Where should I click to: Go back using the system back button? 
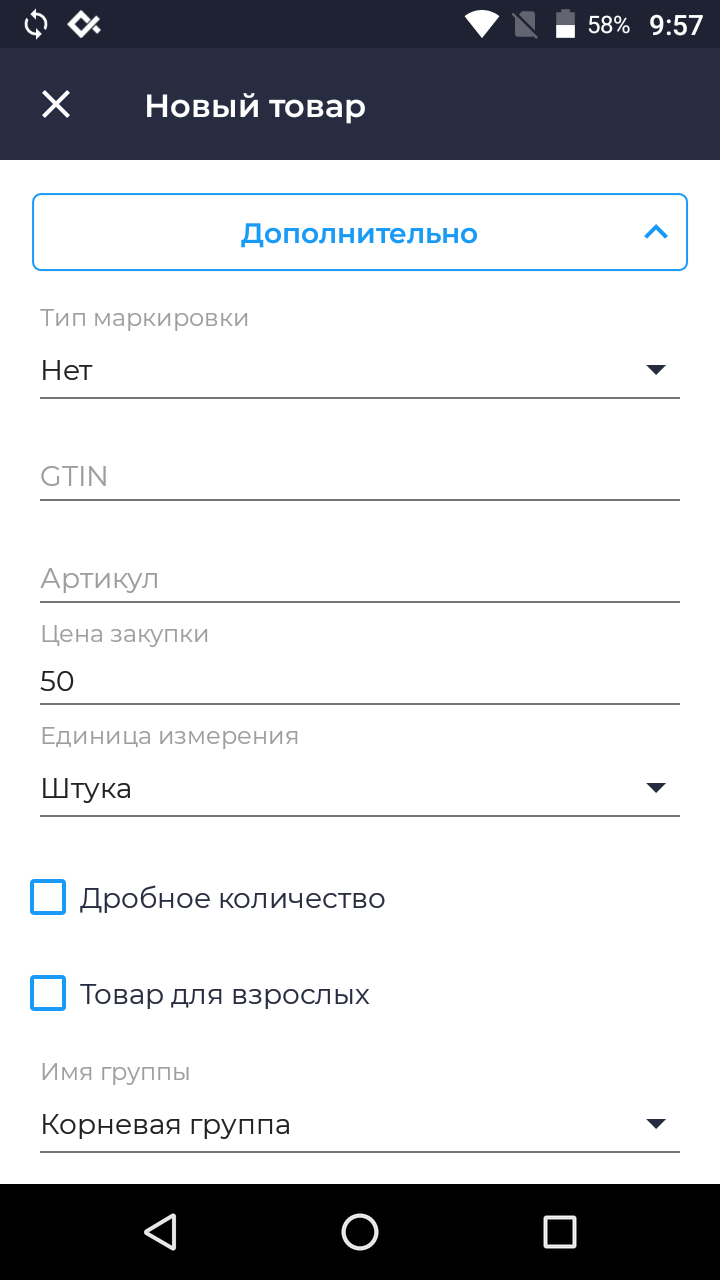click(160, 1232)
